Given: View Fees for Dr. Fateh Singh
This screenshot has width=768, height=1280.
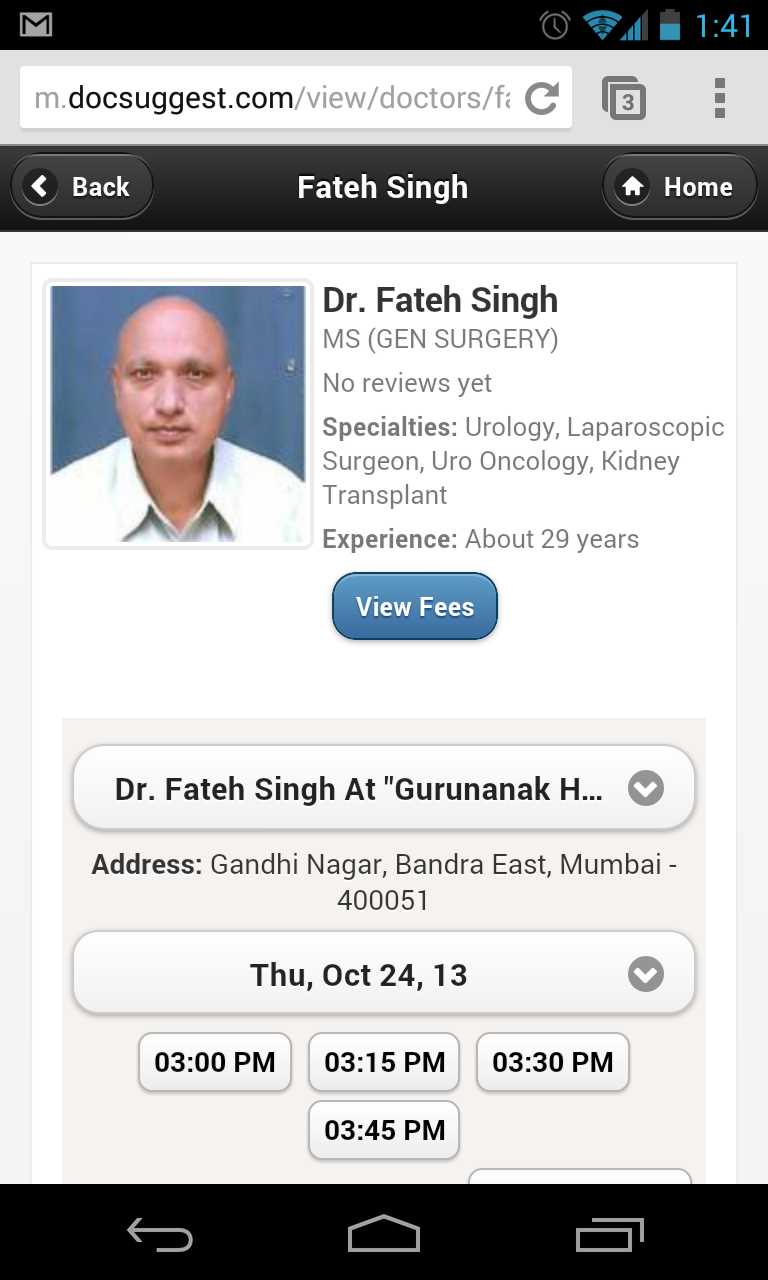Looking at the screenshot, I should point(414,606).
